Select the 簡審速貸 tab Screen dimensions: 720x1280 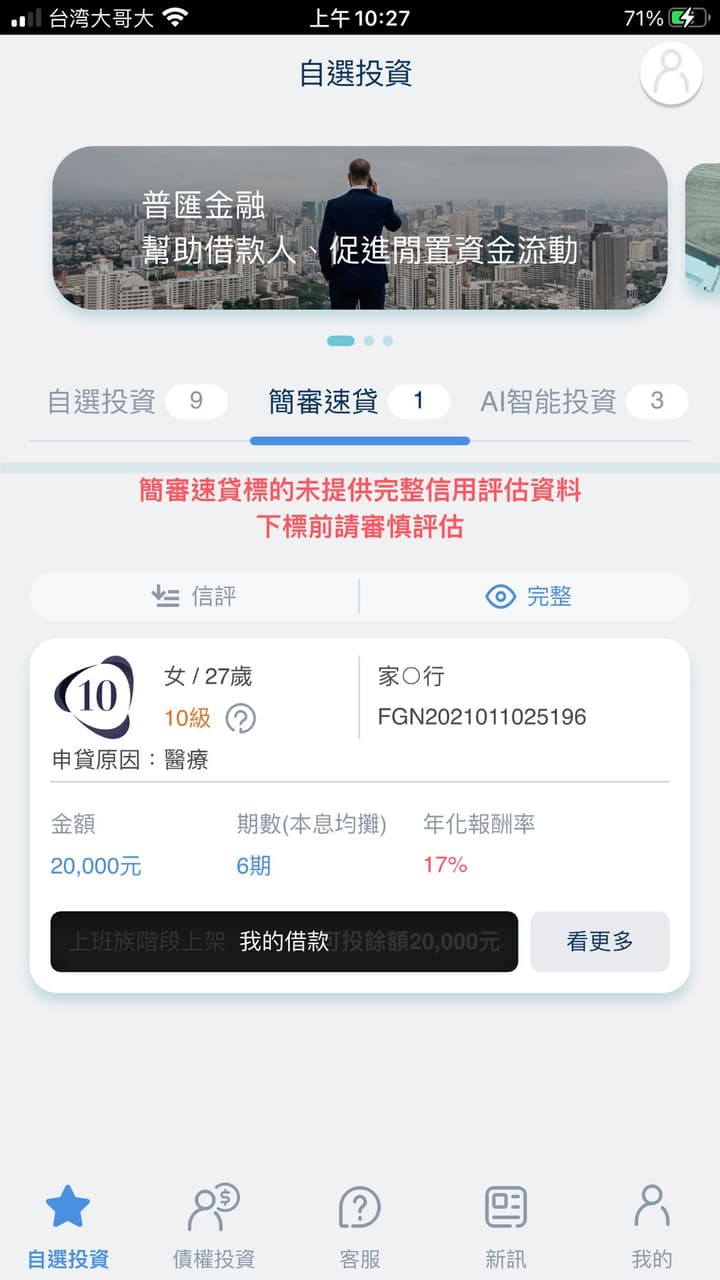click(359, 402)
